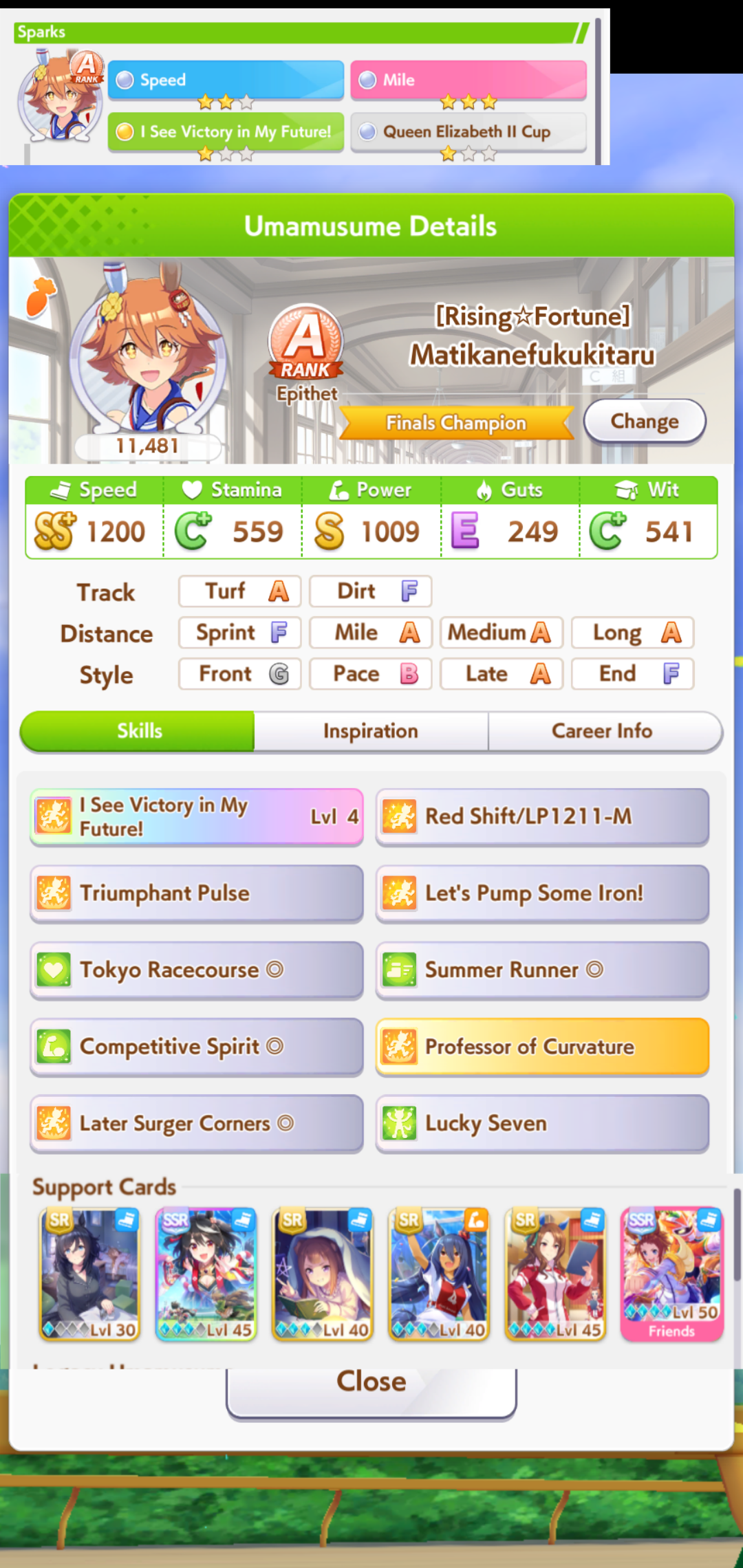
Task: Show details for Lucky Seven skill
Action: pos(542,1124)
